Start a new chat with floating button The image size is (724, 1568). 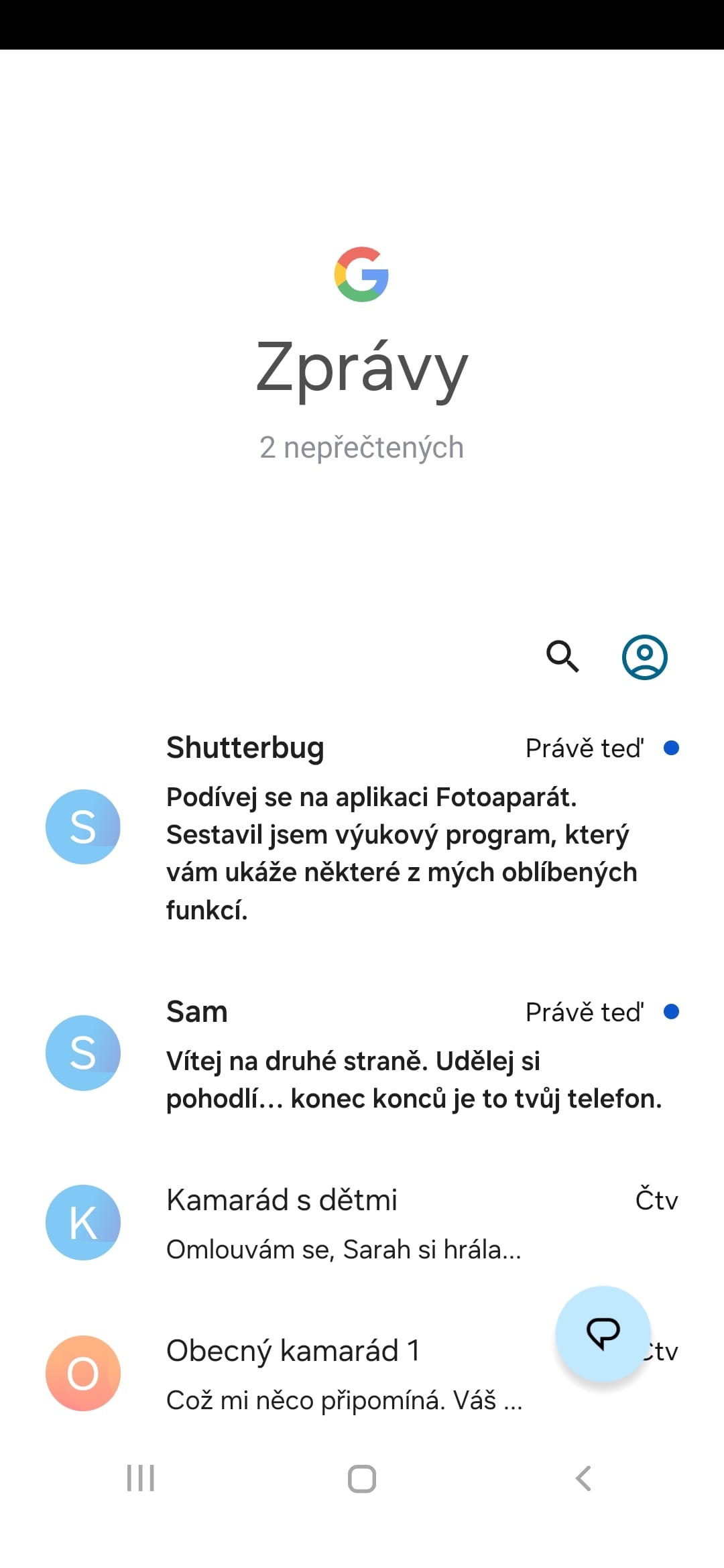pyautogui.click(x=603, y=1333)
